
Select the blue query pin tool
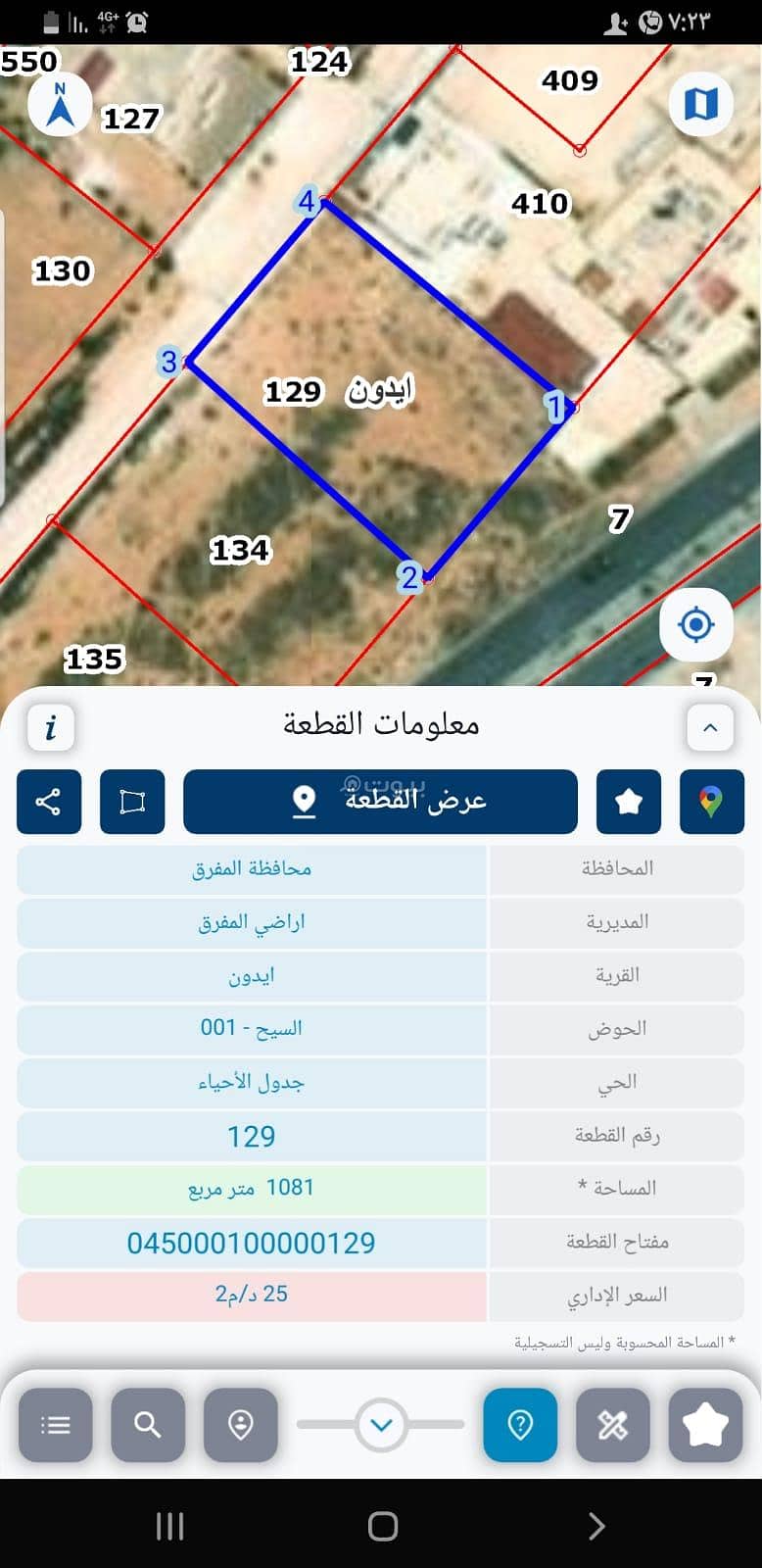[x=520, y=1425]
